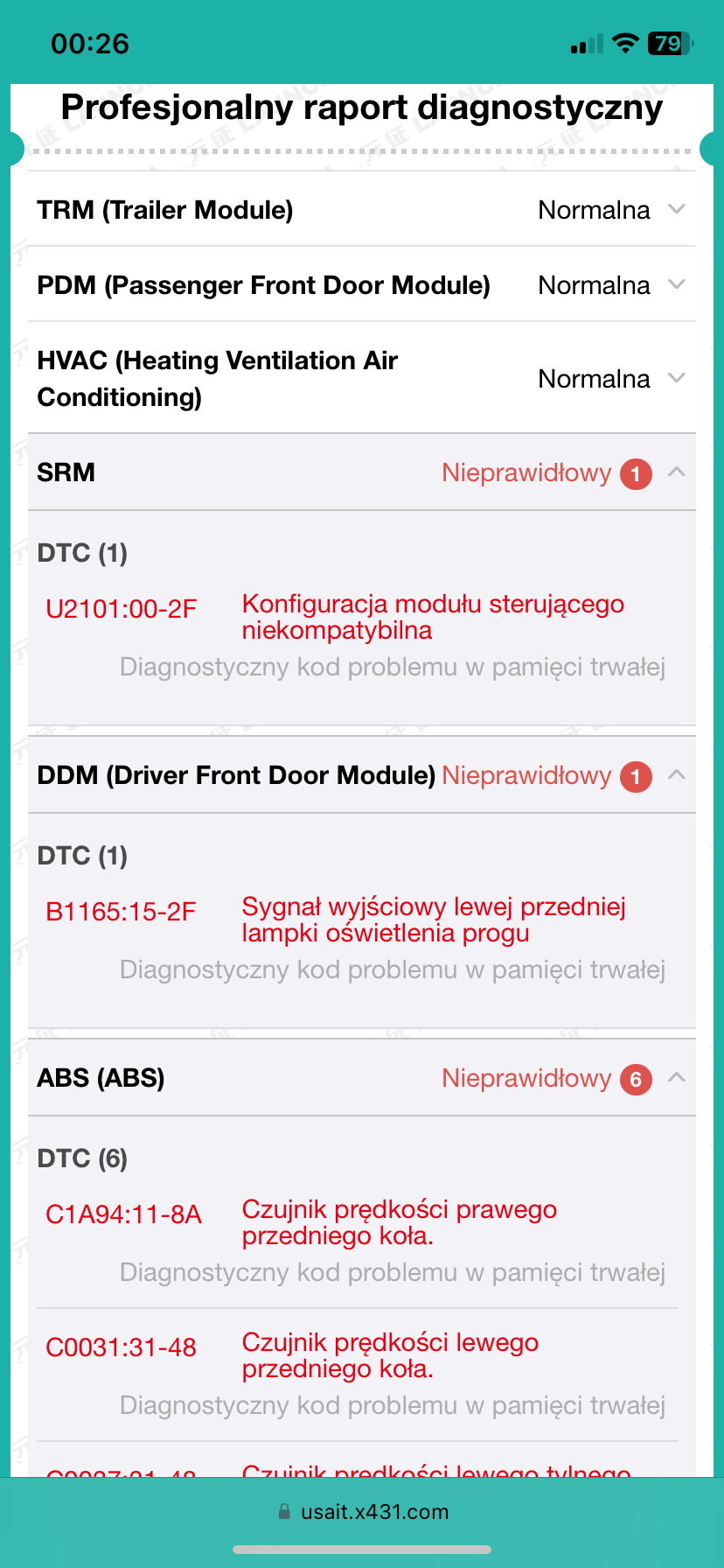Collapse the ABS (ABS) section
Viewport: 724px width, 1568px height.
[x=676, y=1078]
